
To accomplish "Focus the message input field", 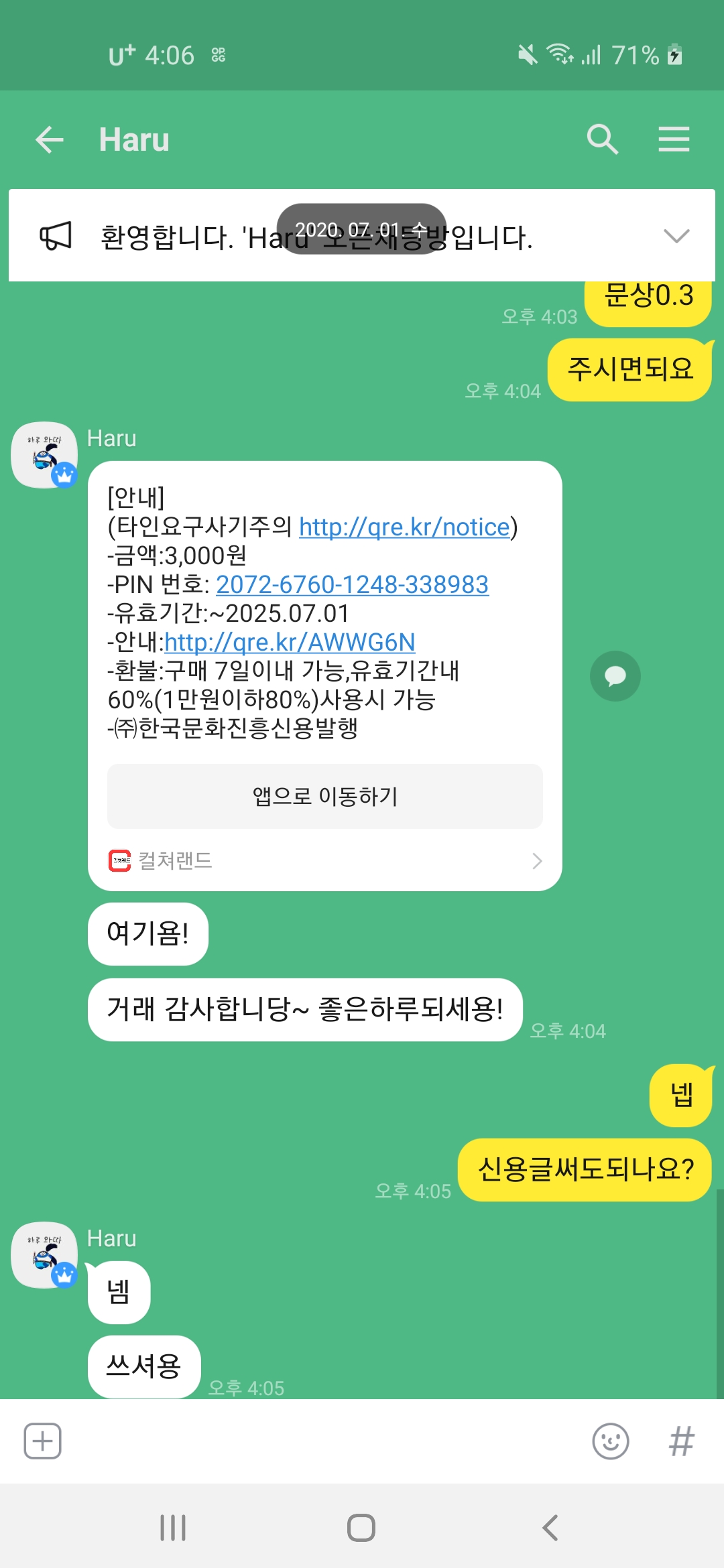I will [x=322, y=1441].
